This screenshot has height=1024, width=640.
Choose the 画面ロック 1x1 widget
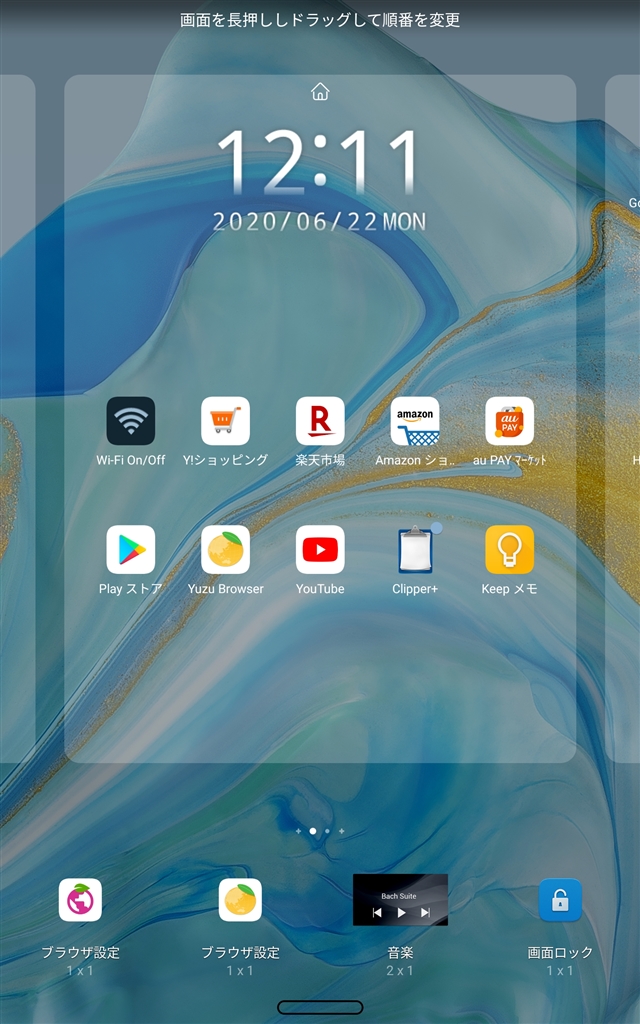[x=560, y=900]
